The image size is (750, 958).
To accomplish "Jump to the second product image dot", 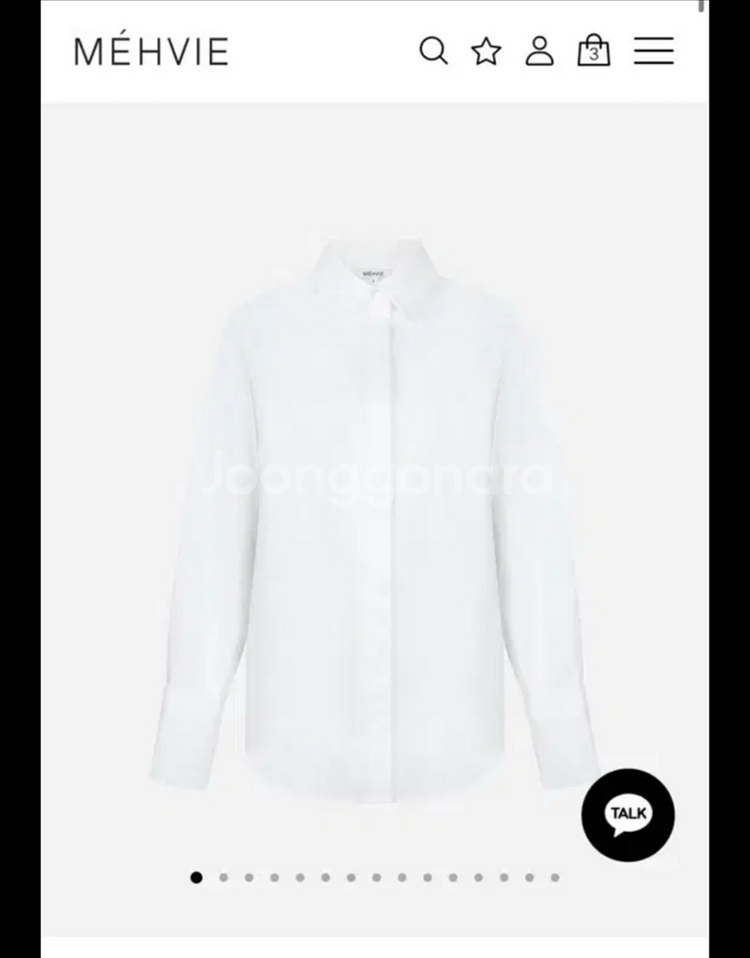I will pyautogui.click(x=223, y=878).
